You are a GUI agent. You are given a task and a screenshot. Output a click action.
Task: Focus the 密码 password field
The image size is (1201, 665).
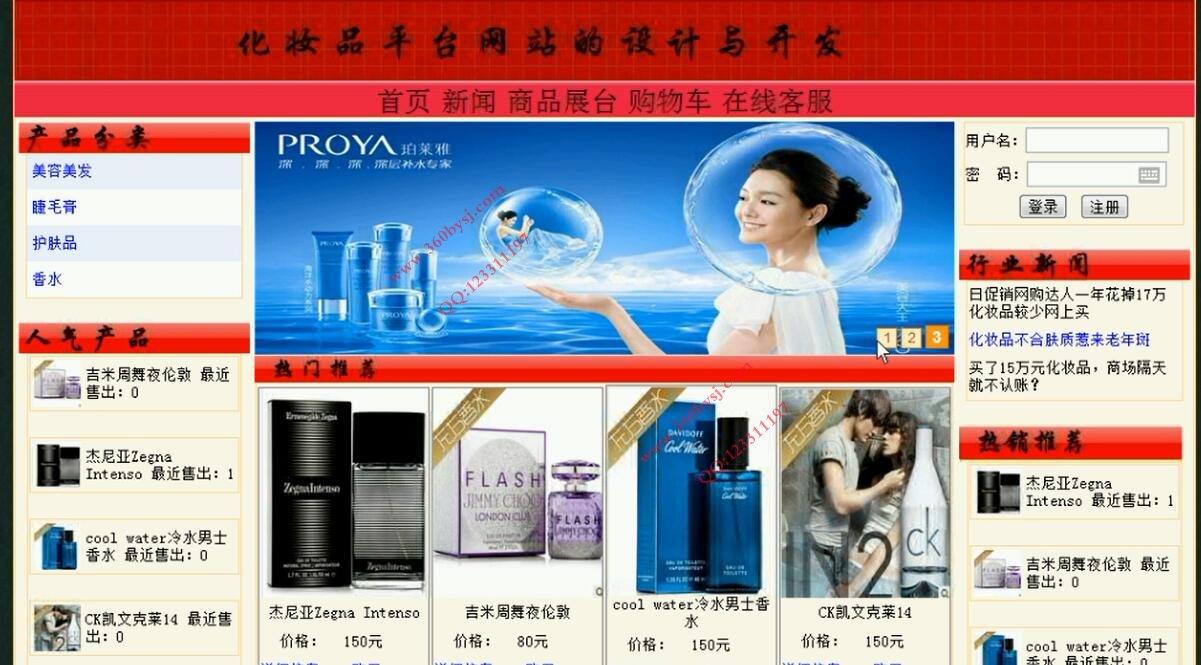click(x=1082, y=174)
